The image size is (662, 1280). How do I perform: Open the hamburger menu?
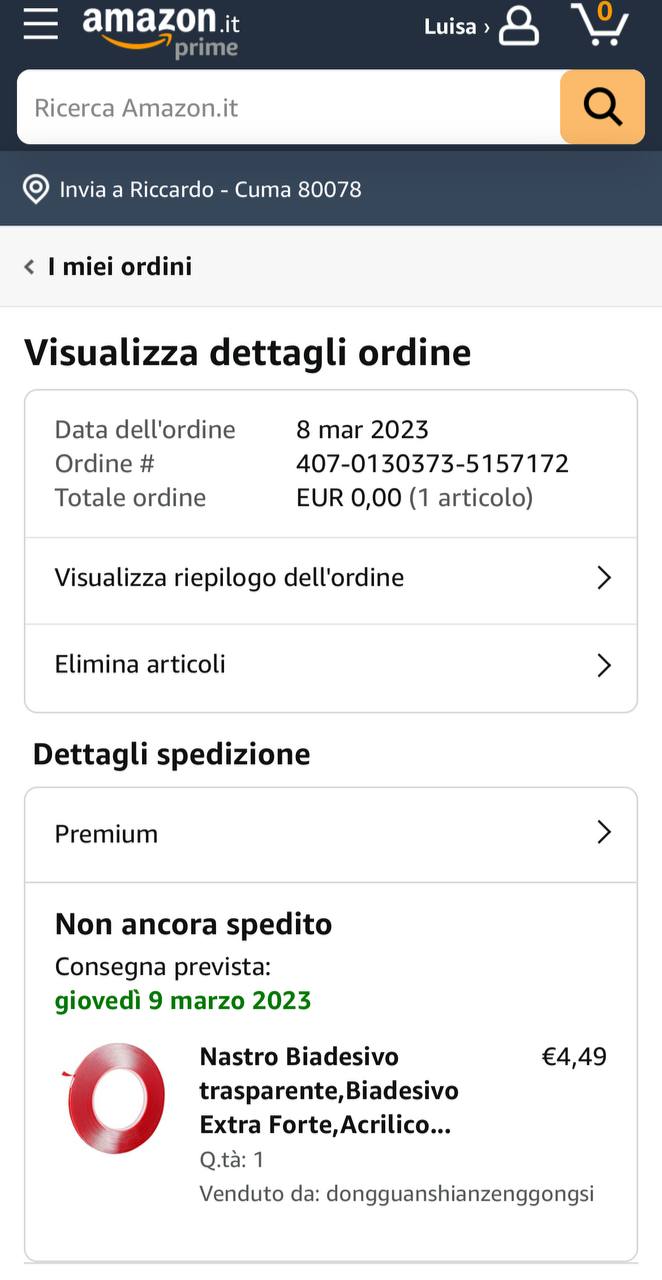(41, 24)
